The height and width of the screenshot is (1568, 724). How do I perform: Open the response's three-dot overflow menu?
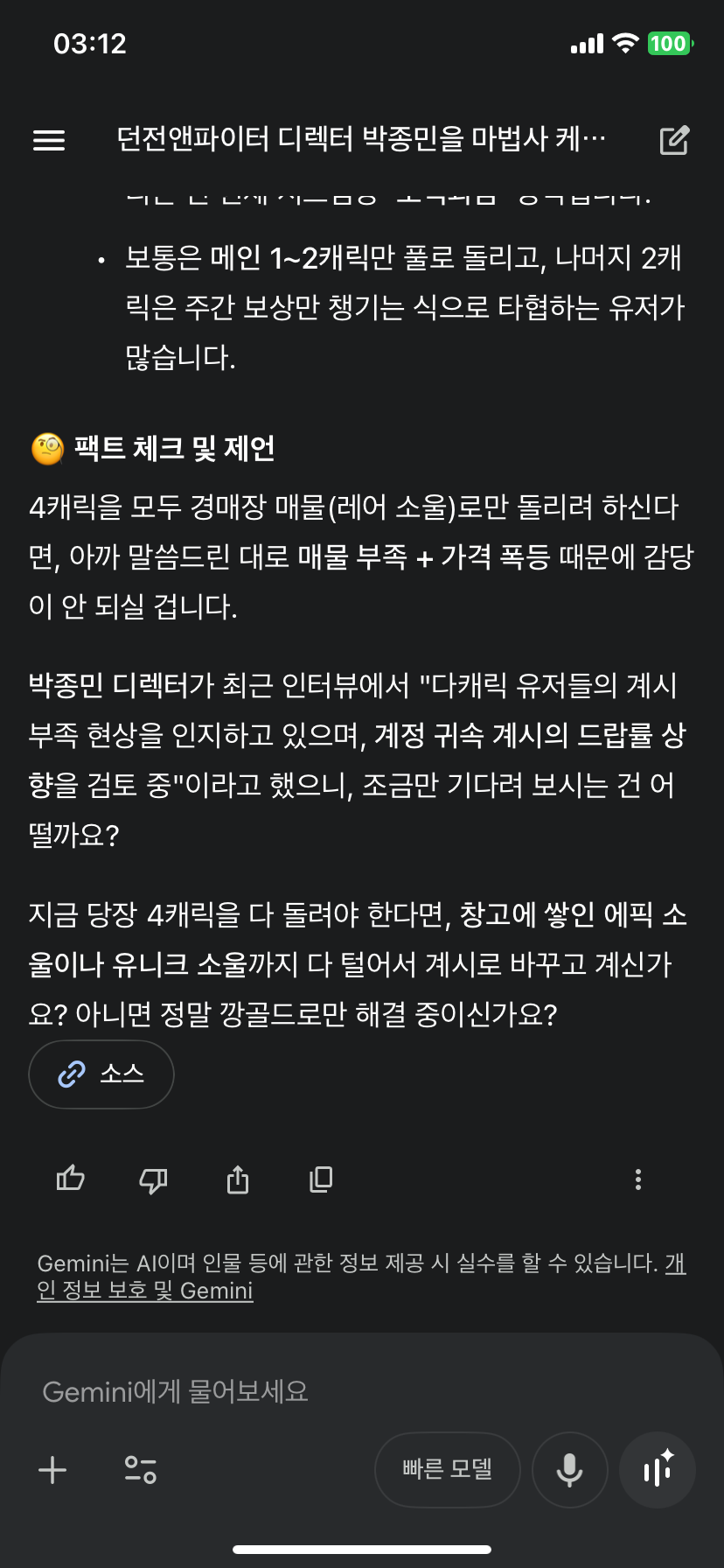pyautogui.click(x=638, y=1179)
